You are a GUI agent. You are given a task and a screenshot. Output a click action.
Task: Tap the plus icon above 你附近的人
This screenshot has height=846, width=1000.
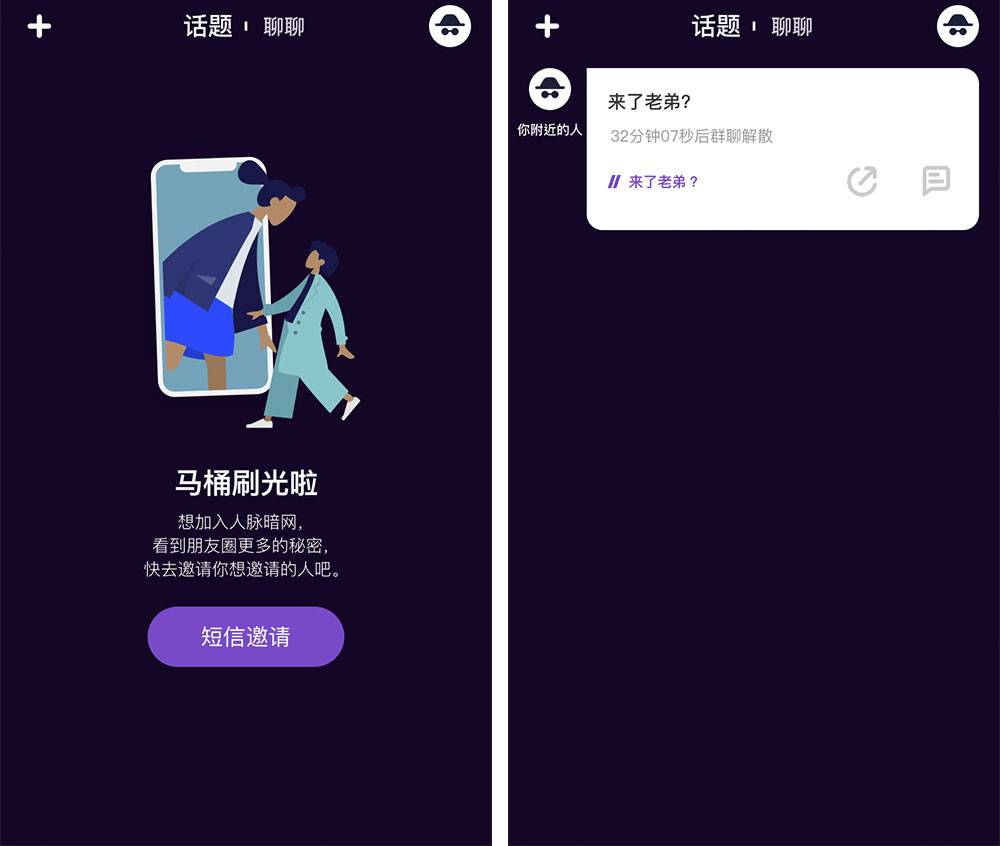(547, 27)
